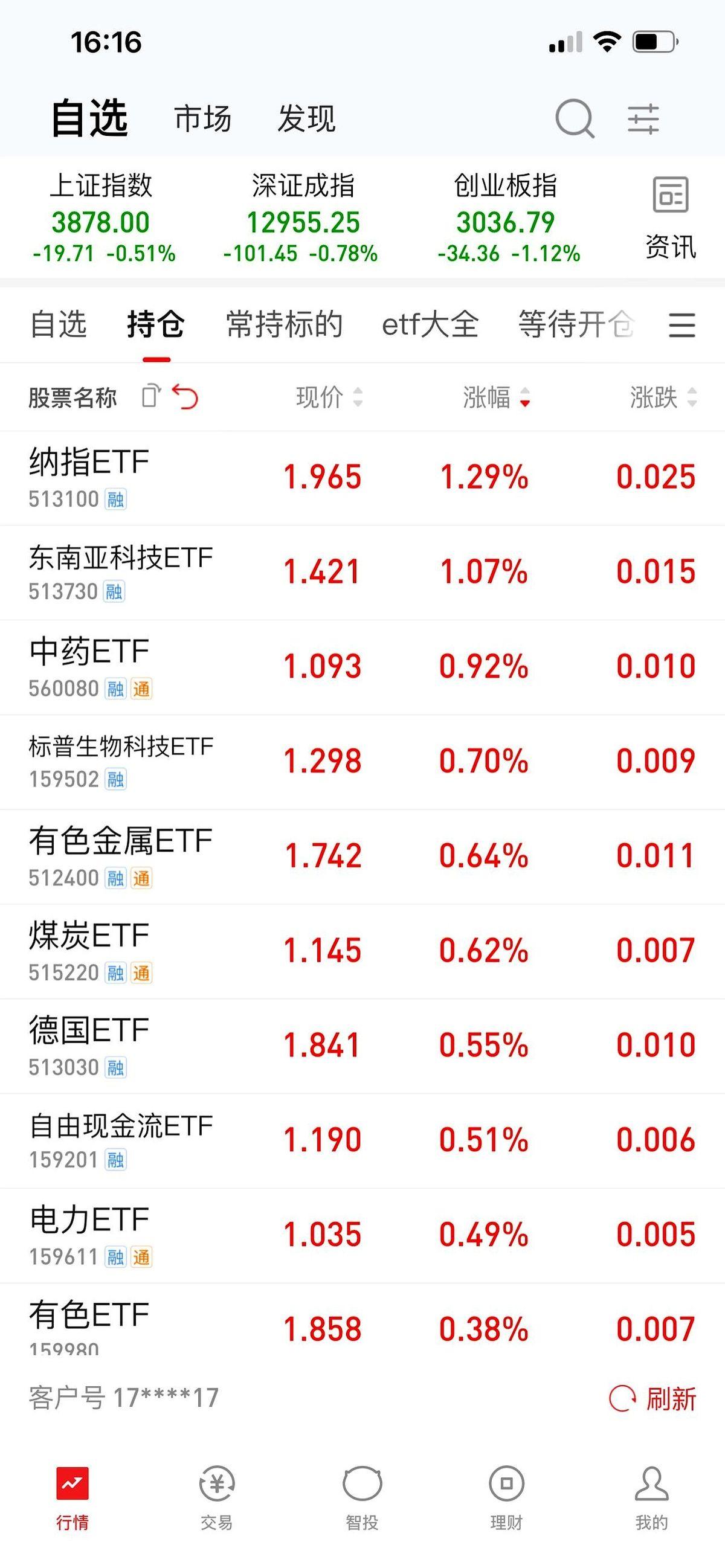Image resolution: width=725 pixels, height=1568 pixels.
Task: Refresh holdings with 刷新 button
Action: point(652,1398)
